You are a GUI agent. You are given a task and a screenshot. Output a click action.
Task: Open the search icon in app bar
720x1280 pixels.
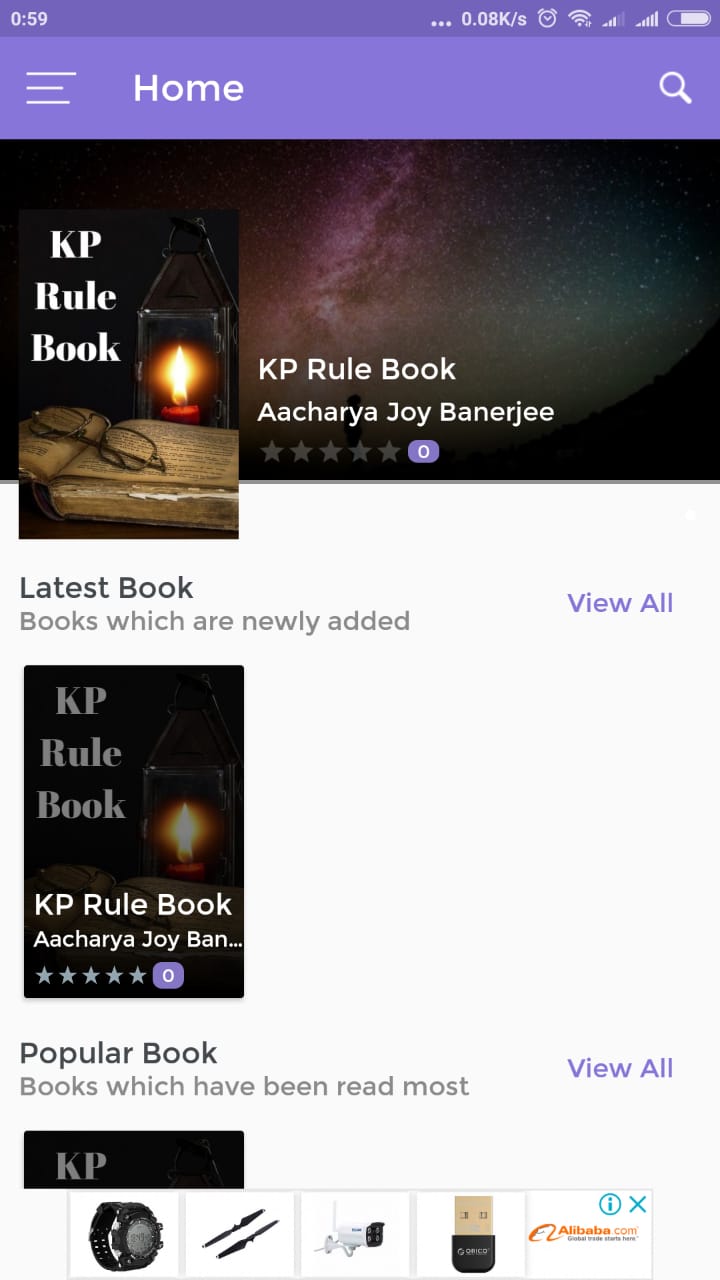click(x=675, y=88)
